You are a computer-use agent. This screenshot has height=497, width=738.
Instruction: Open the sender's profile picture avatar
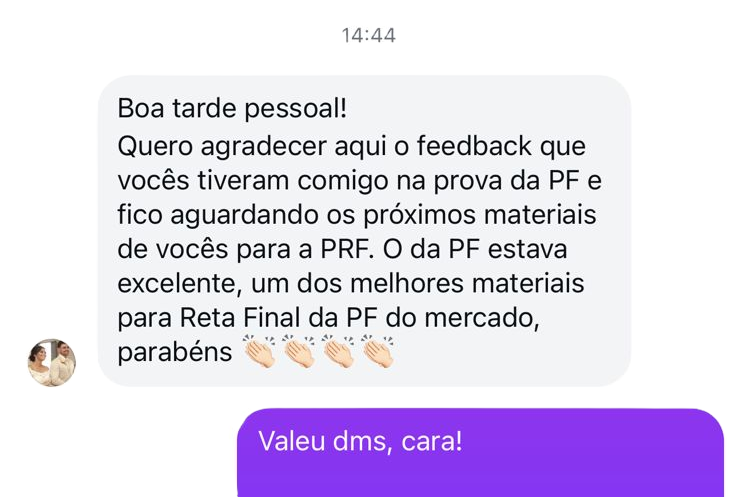(51, 362)
